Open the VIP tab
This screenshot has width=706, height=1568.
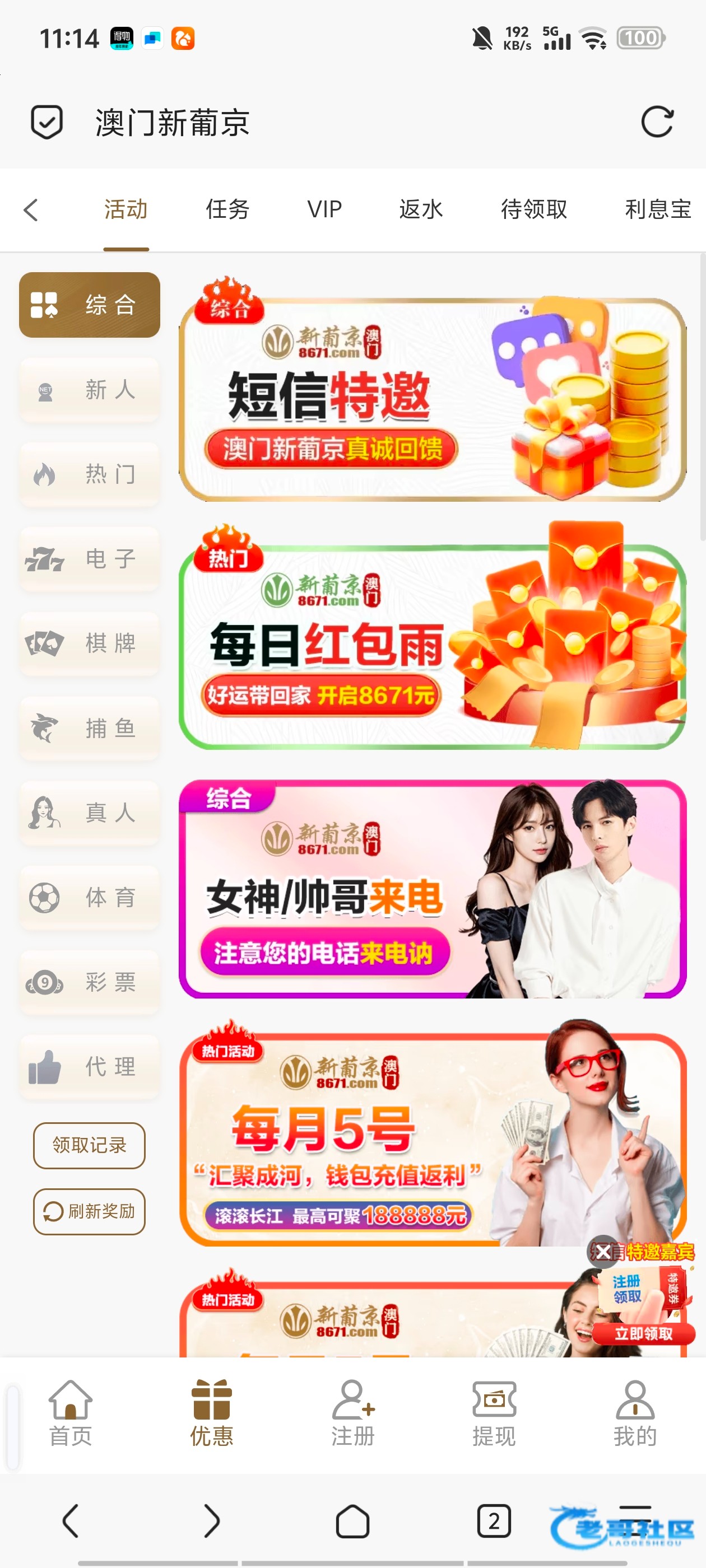point(324,209)
